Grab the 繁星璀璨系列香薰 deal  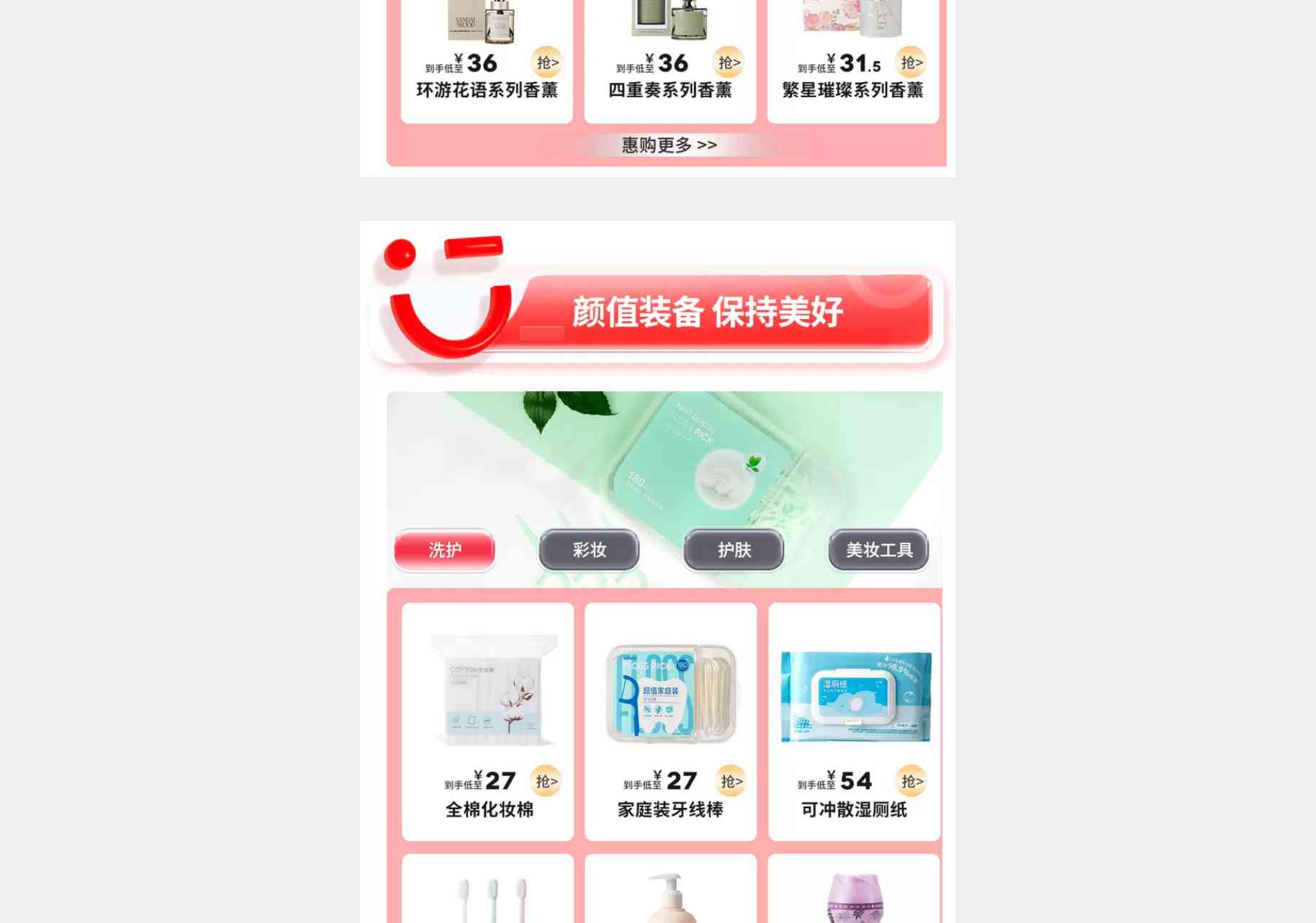point(910,63)
